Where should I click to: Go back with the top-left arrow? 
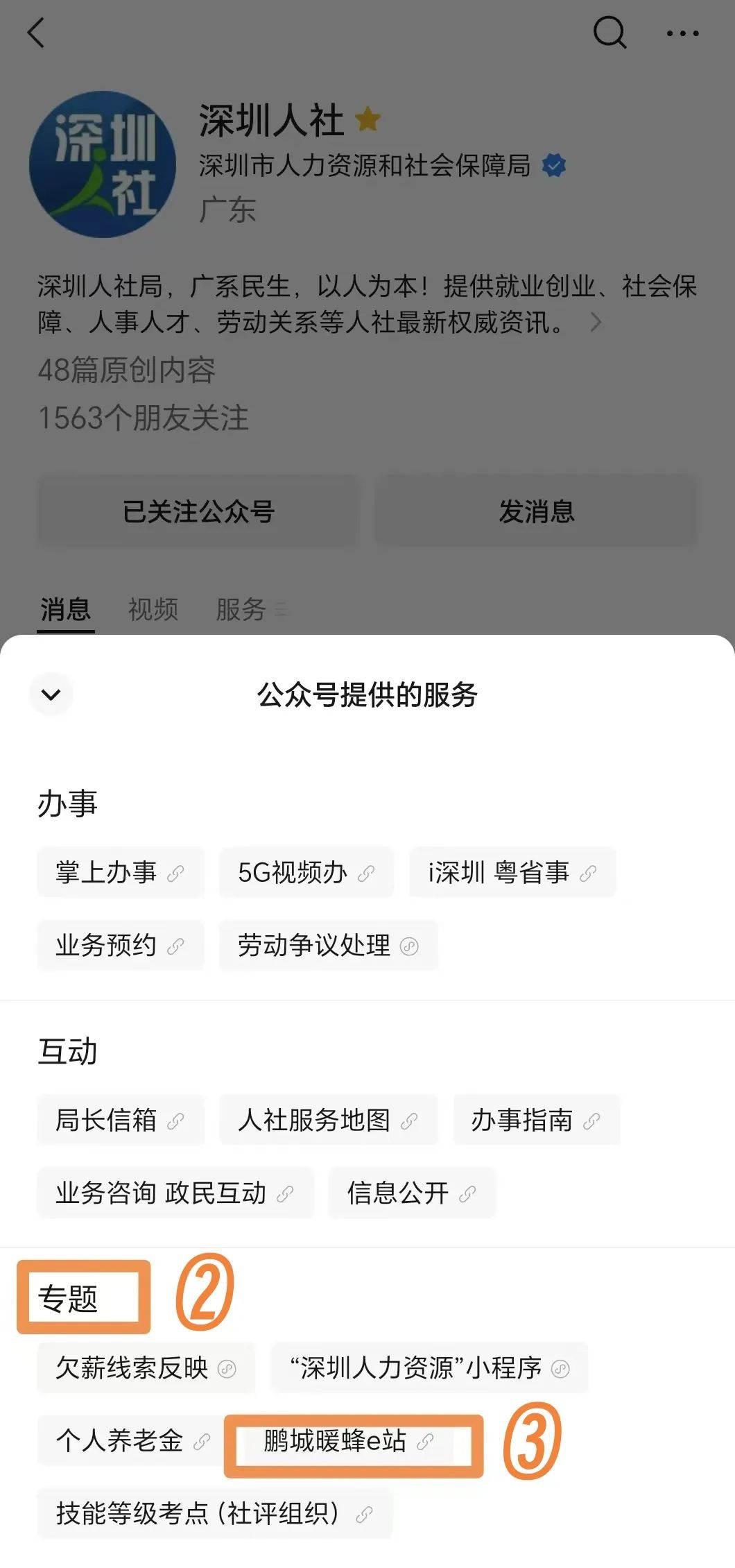[36, 33]
